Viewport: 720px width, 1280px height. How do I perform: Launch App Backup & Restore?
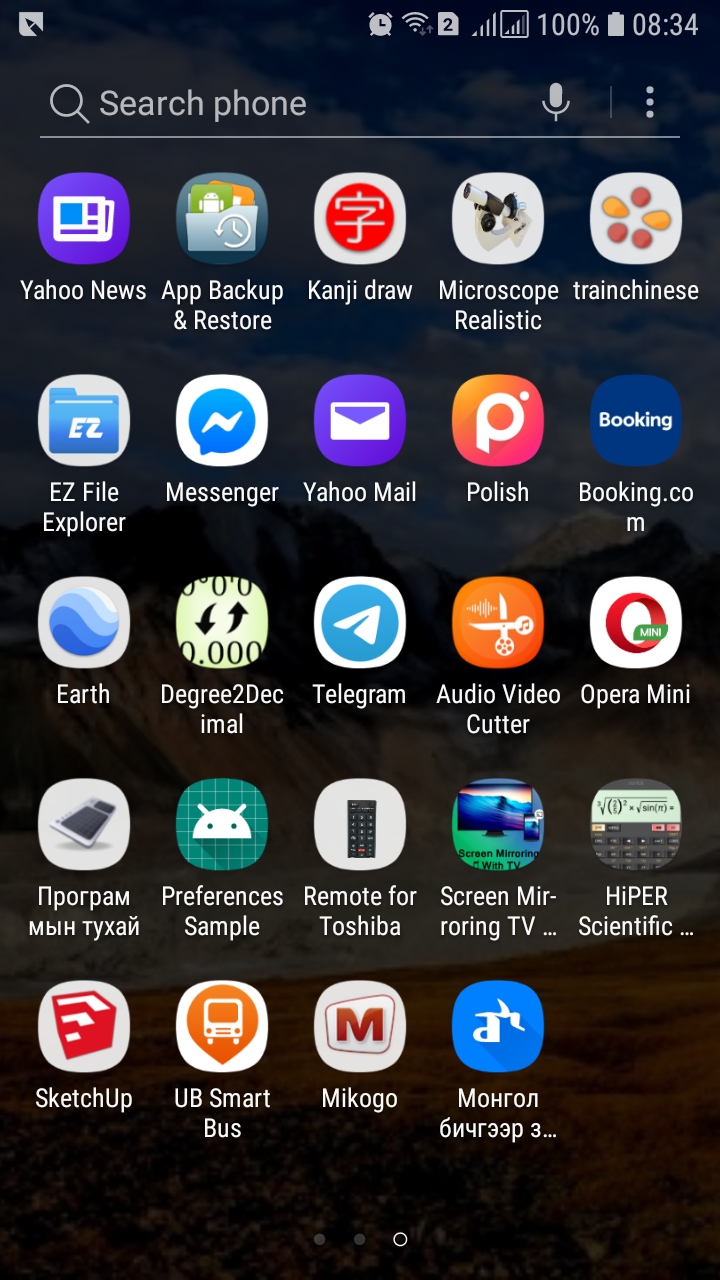222,219
